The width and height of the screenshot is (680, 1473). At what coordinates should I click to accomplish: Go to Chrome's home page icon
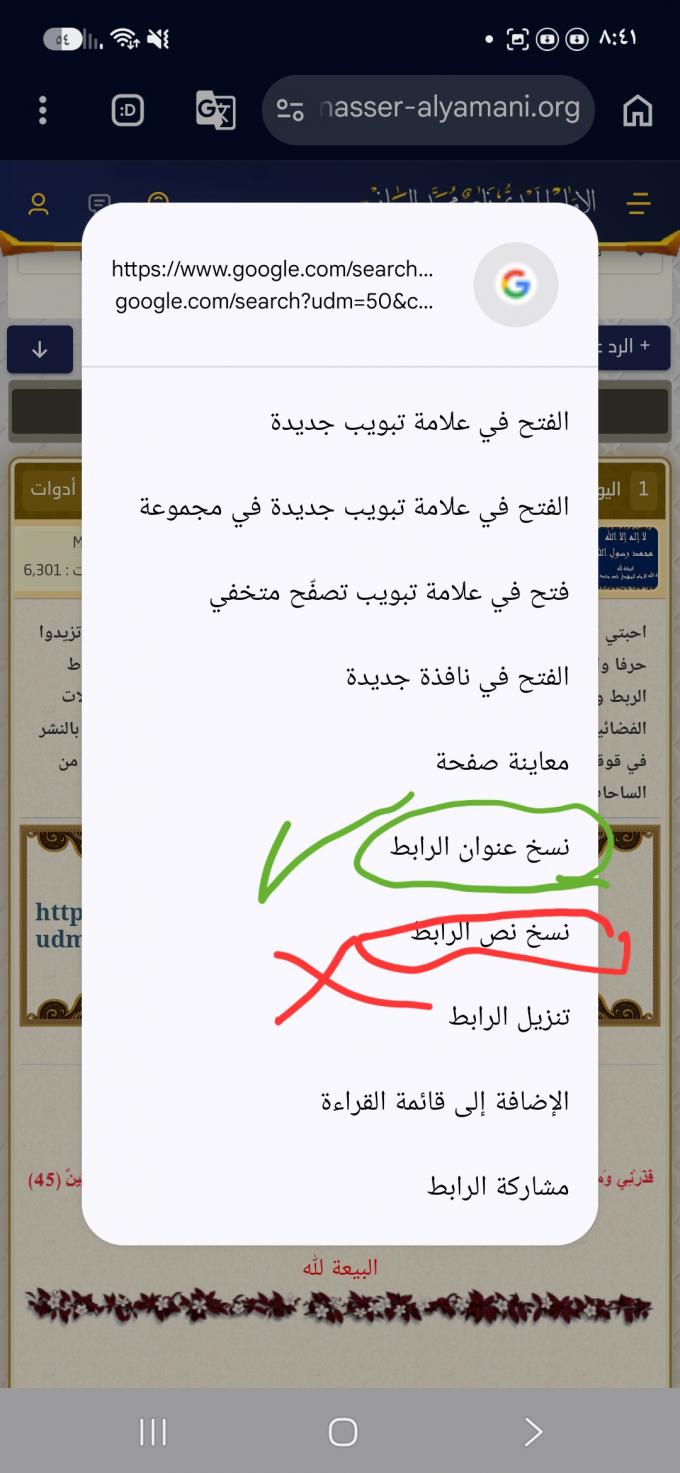point(637,110)
